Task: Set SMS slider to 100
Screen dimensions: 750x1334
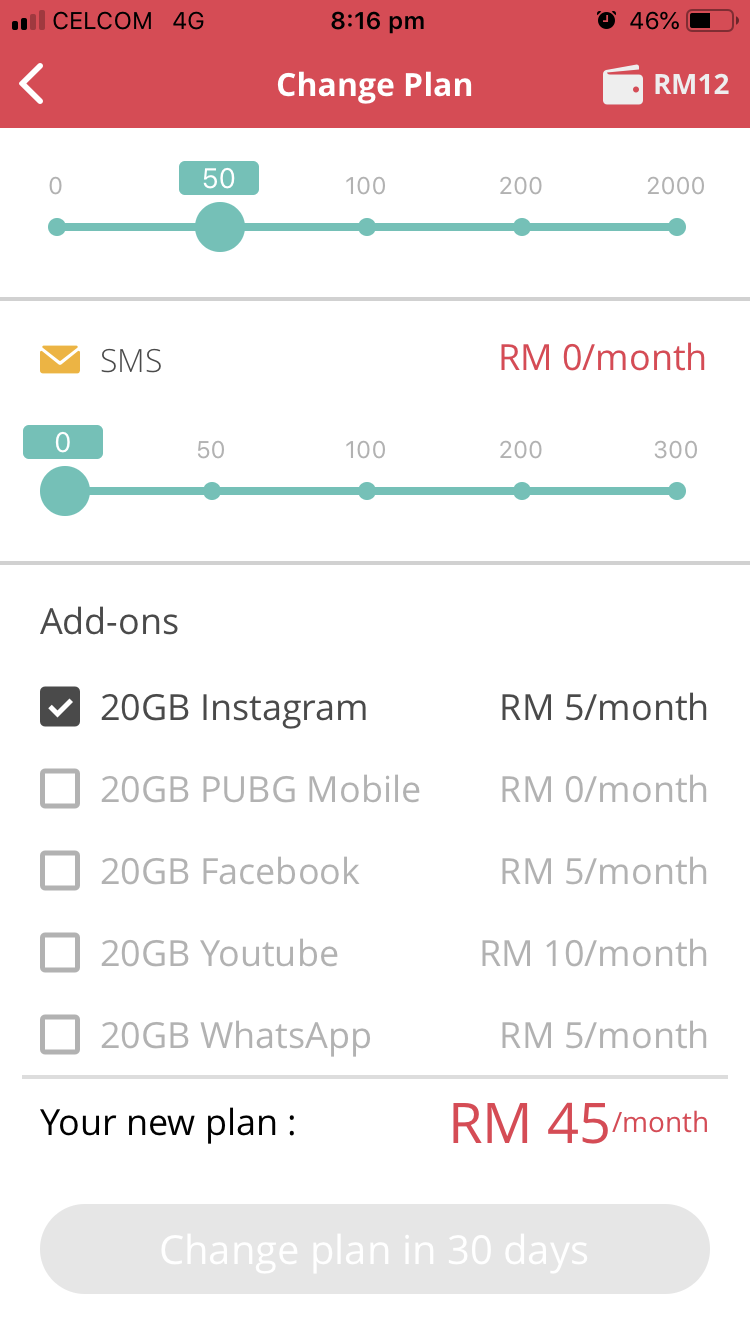Action: tap(367, 491)
